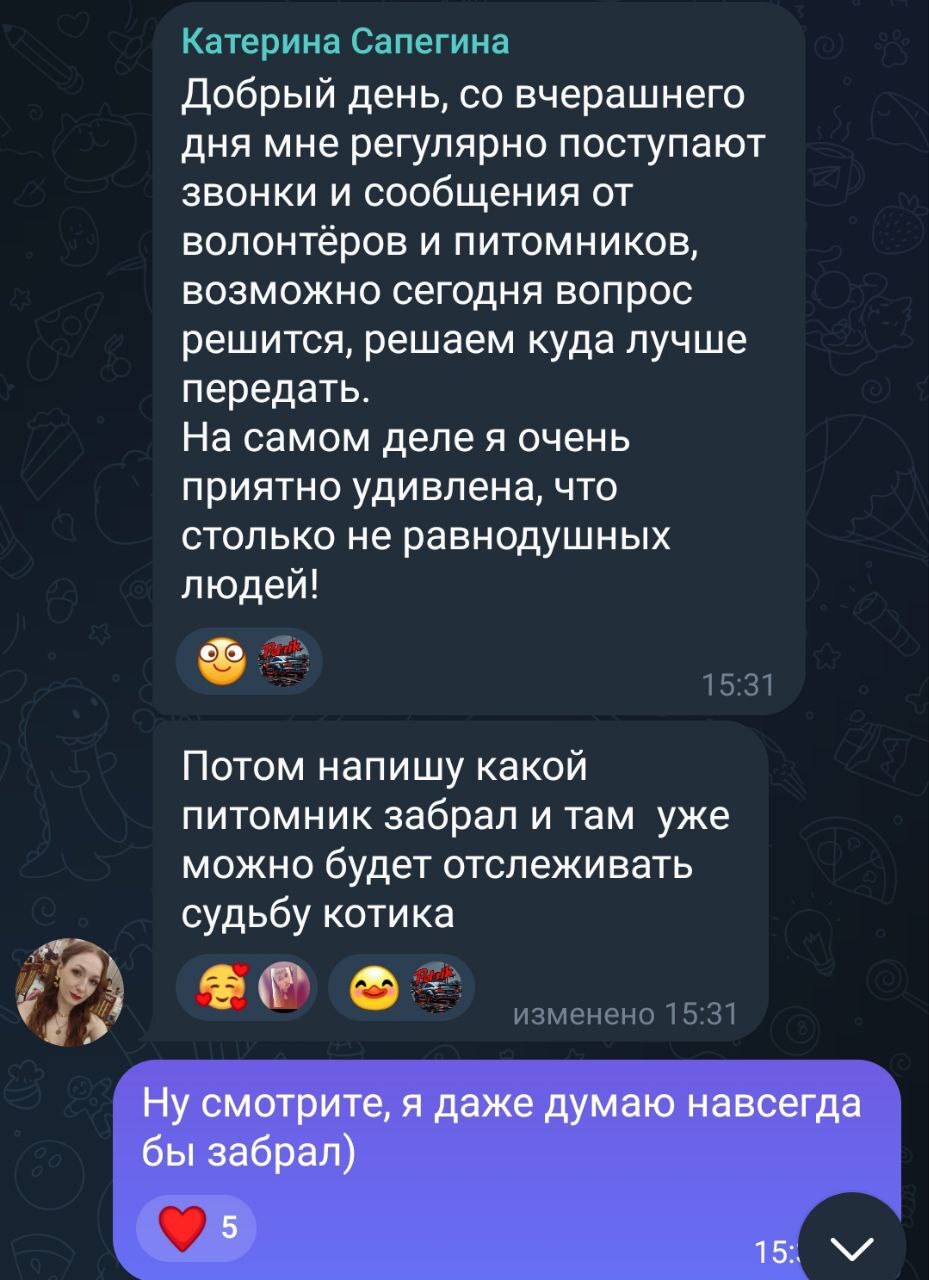This screenshot has height=1280, width=929.
Task: Tap Катерина Сапегина's avatar photo
Action: 69,991
